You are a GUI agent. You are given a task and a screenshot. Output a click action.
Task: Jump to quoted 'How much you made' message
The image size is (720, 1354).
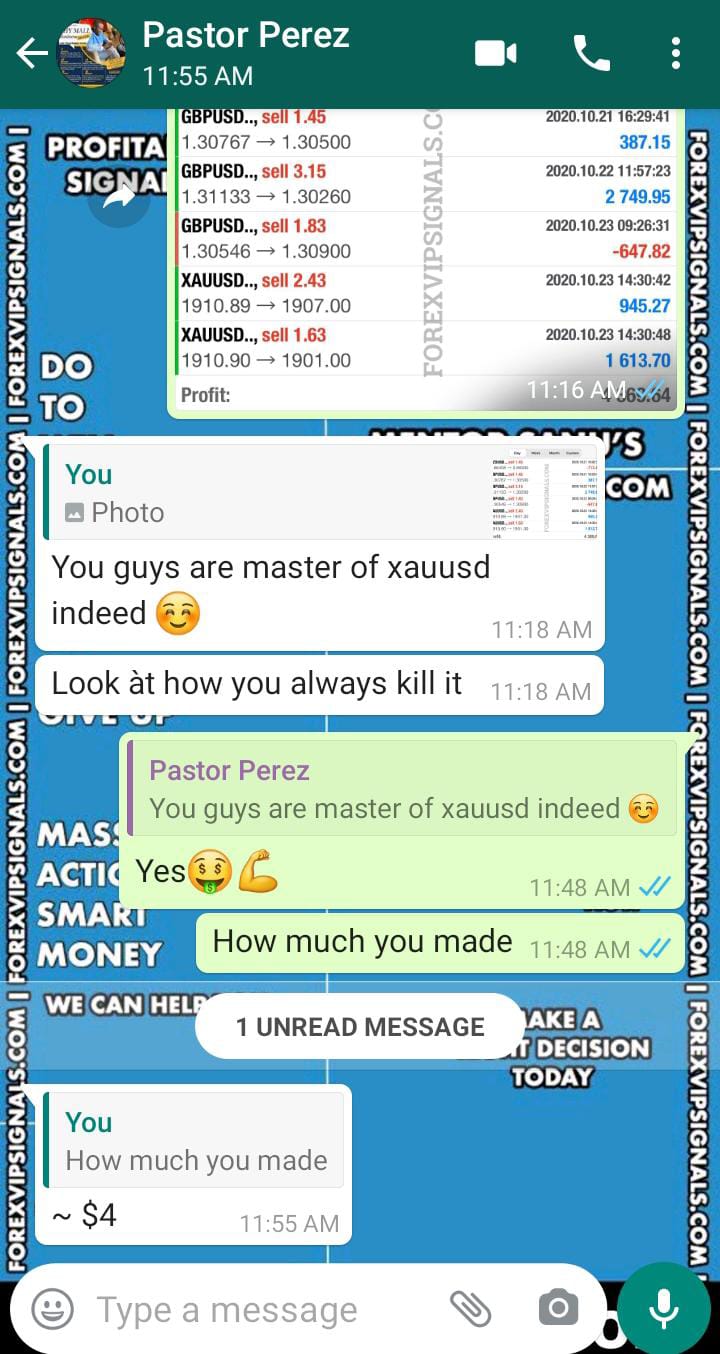coord(195,1140)
